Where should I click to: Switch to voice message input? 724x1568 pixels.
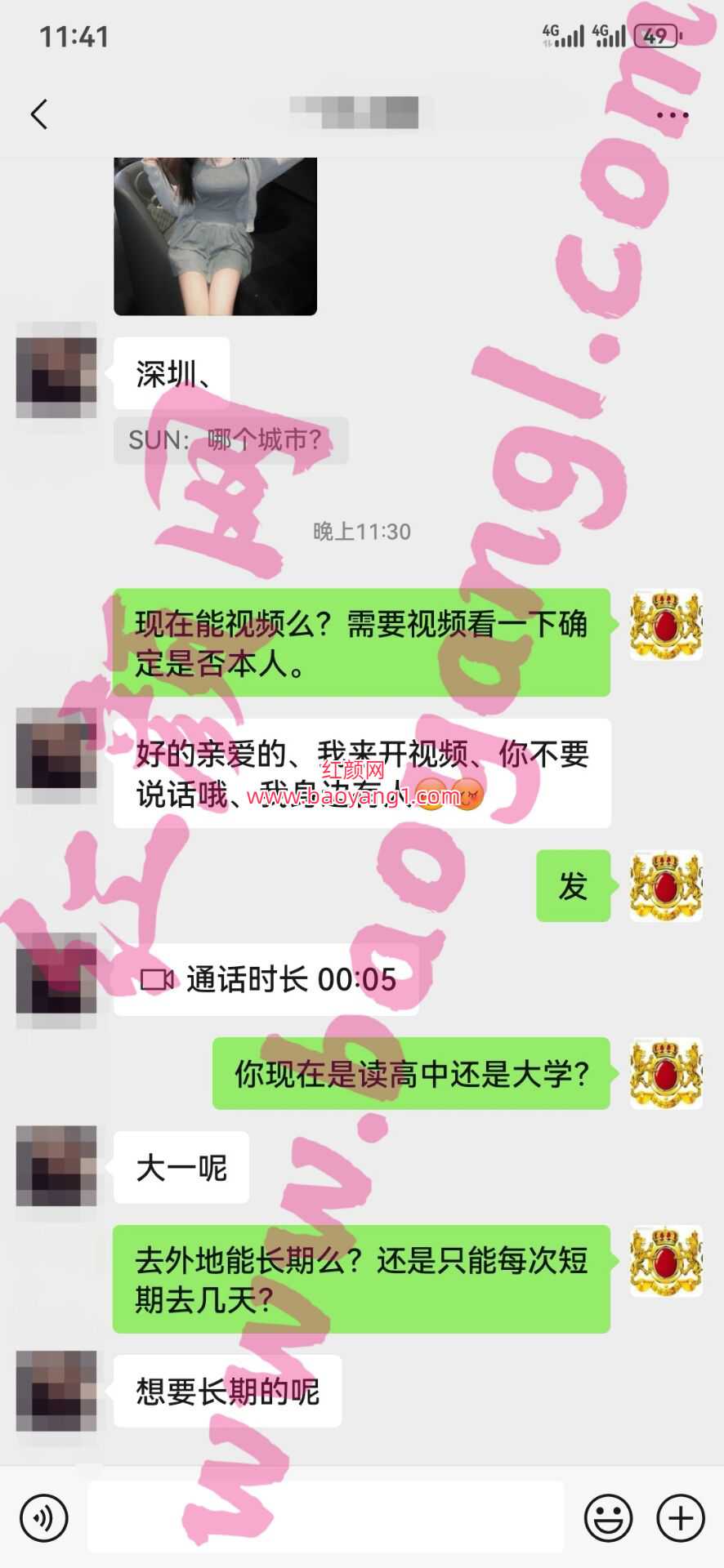43,1517
